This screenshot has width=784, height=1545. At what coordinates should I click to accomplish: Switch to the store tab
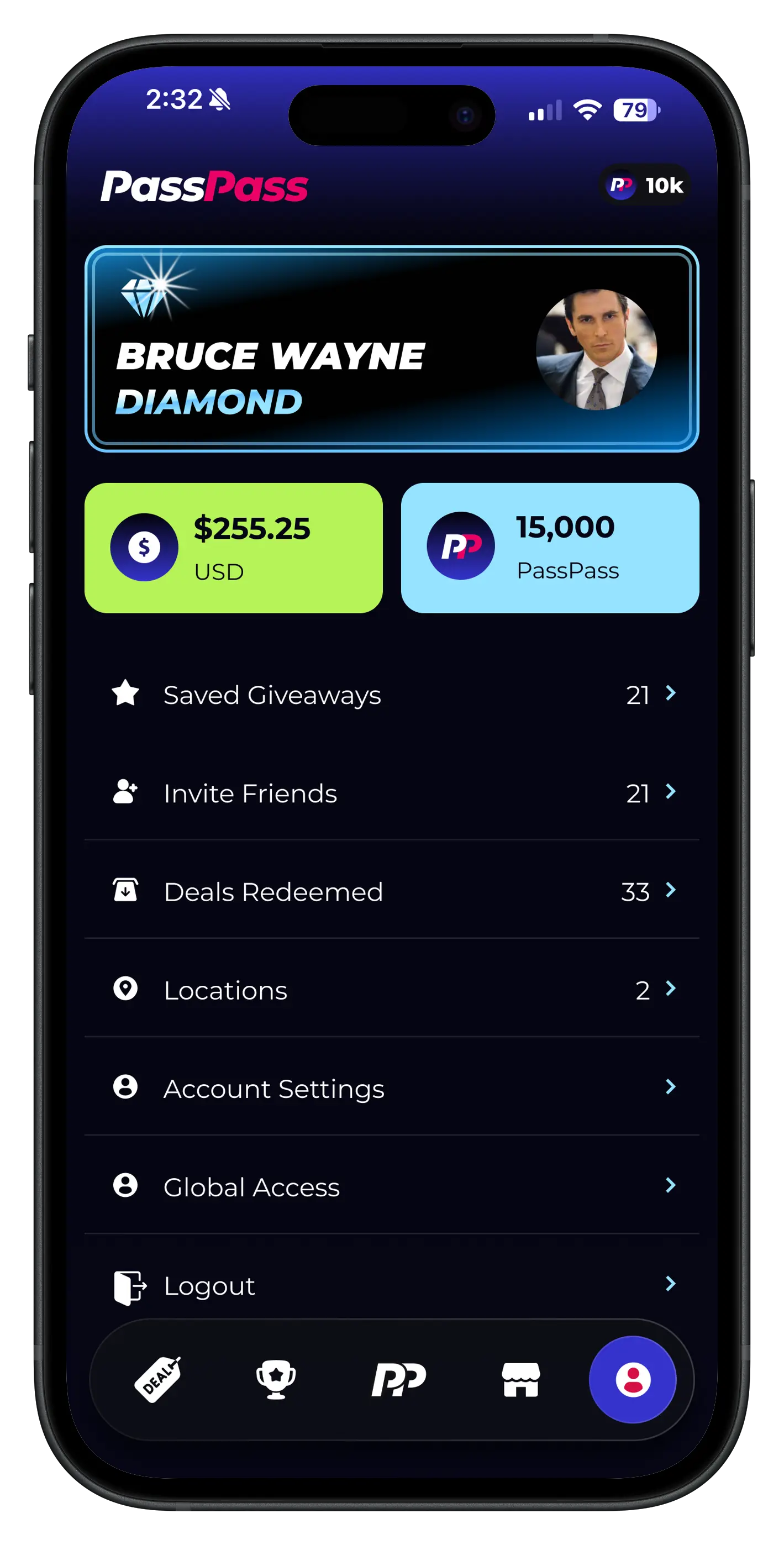[520, 1379]
